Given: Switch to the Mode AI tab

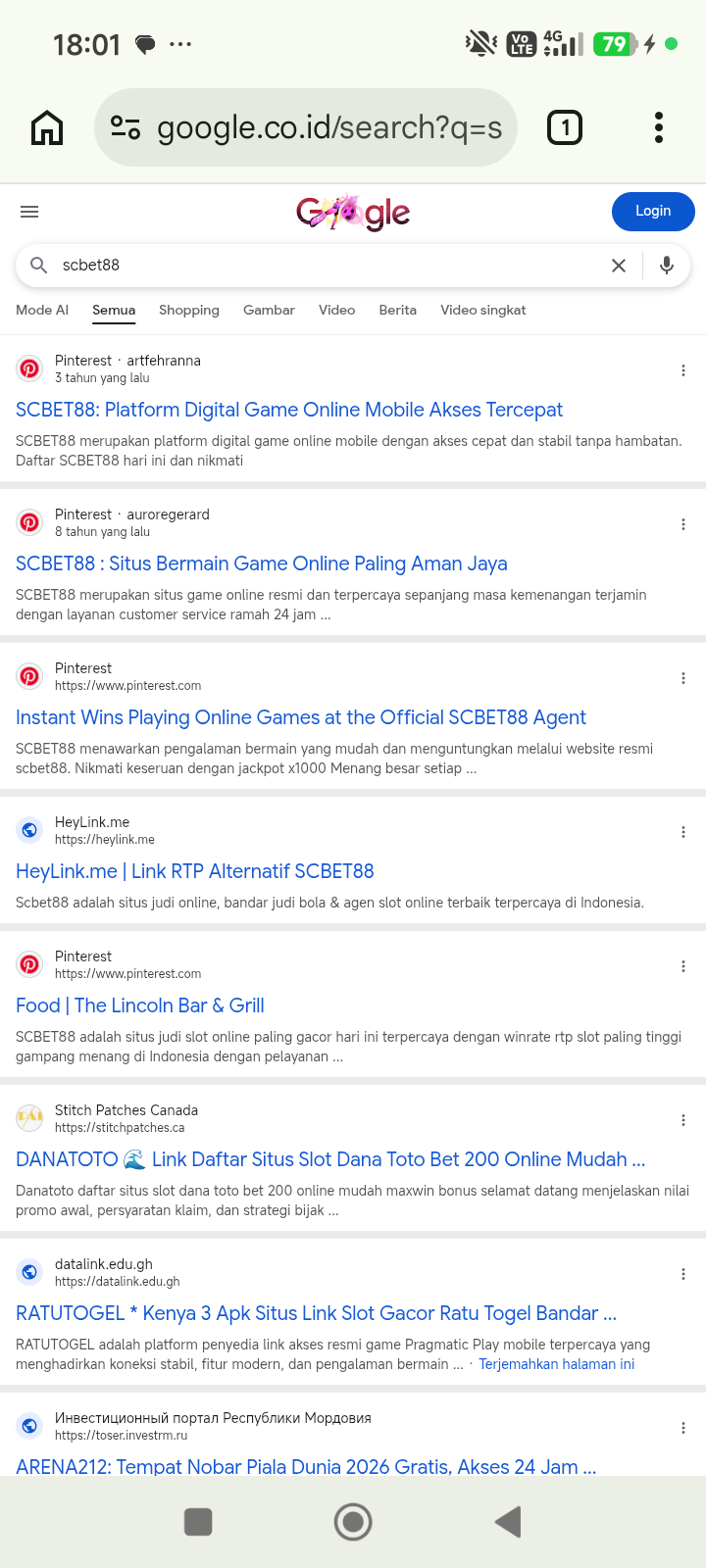Looking at the screenshot, I should coord(42,310).
